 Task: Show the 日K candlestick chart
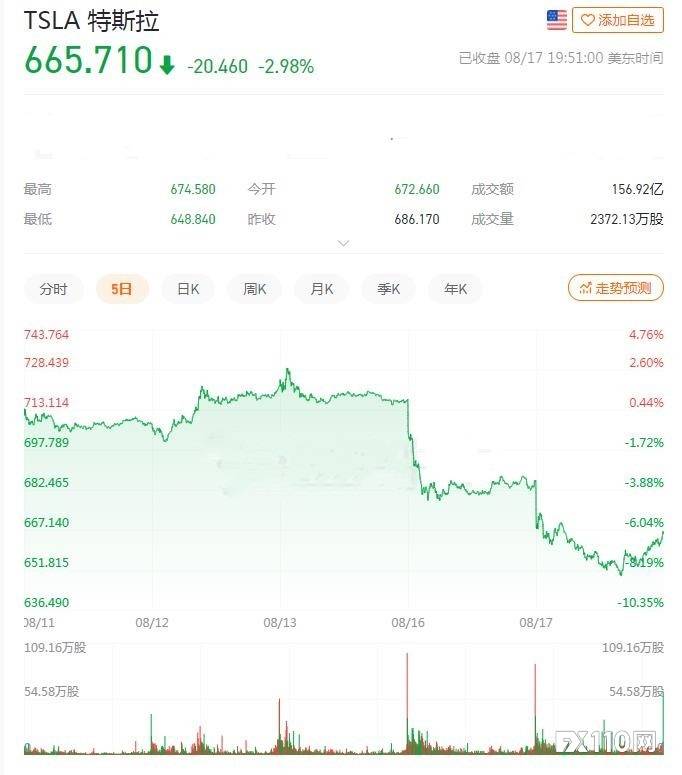tap(188, 289)
